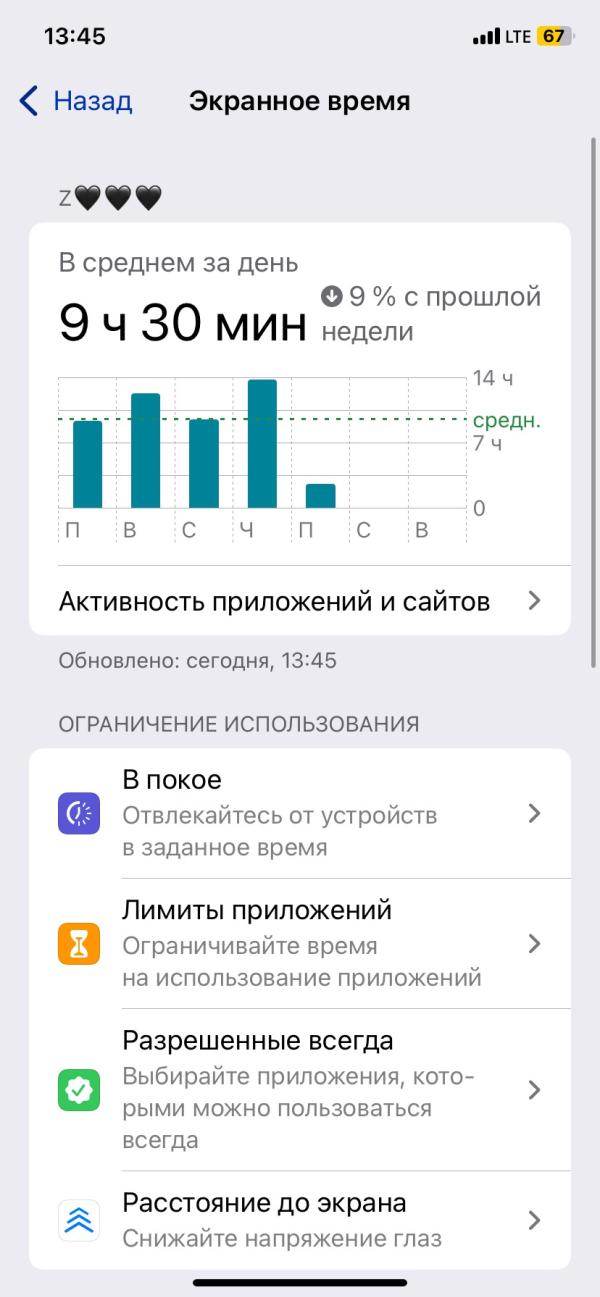This screenshot has width=600, height=1297.
Task: Open Лимиты приложений
Action: point(299,943)
